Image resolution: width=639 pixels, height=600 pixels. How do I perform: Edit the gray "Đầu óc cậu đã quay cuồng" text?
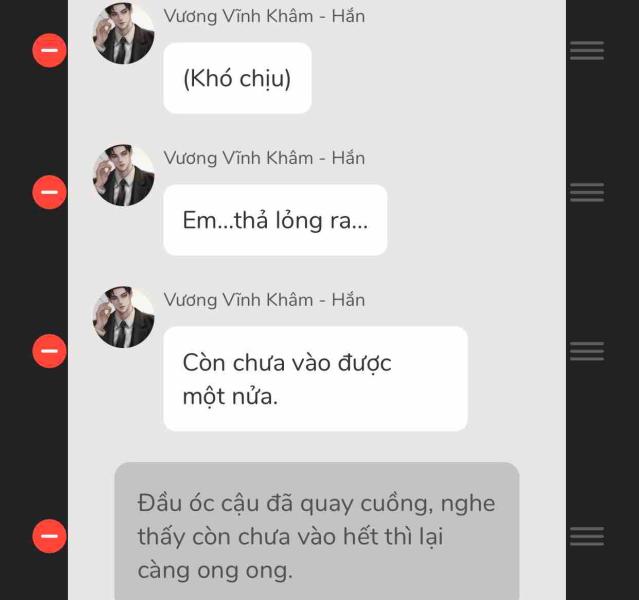coord(316,536)
